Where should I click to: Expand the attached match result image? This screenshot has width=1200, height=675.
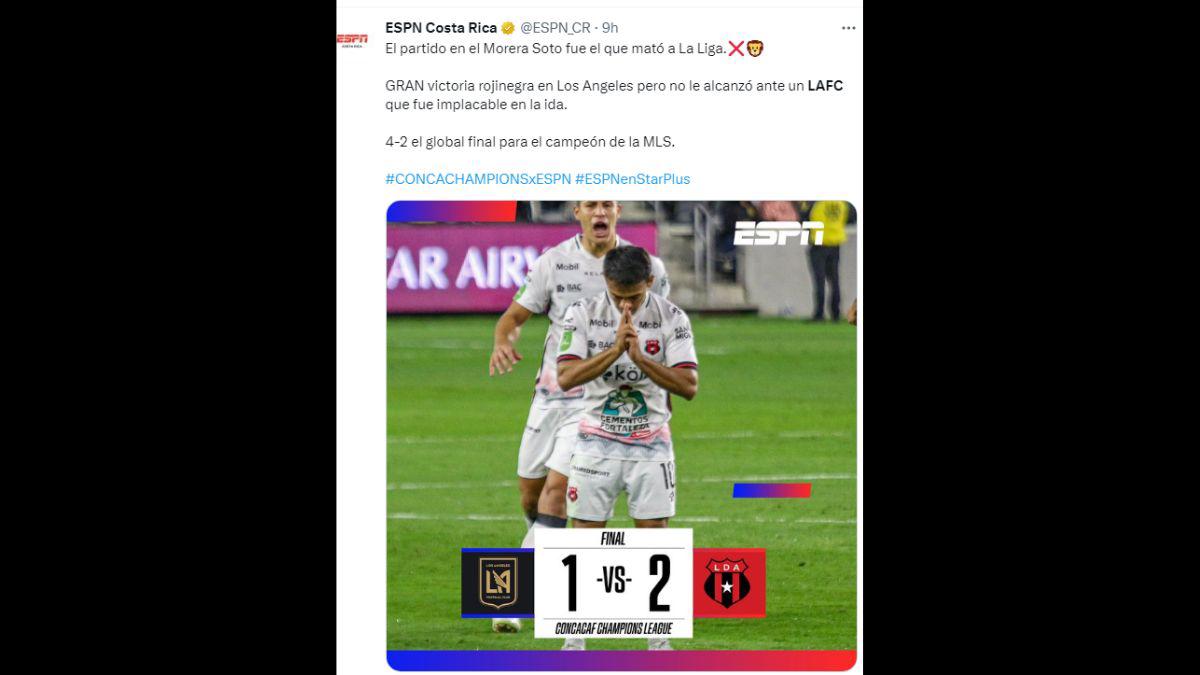click(x=621, y=435)
